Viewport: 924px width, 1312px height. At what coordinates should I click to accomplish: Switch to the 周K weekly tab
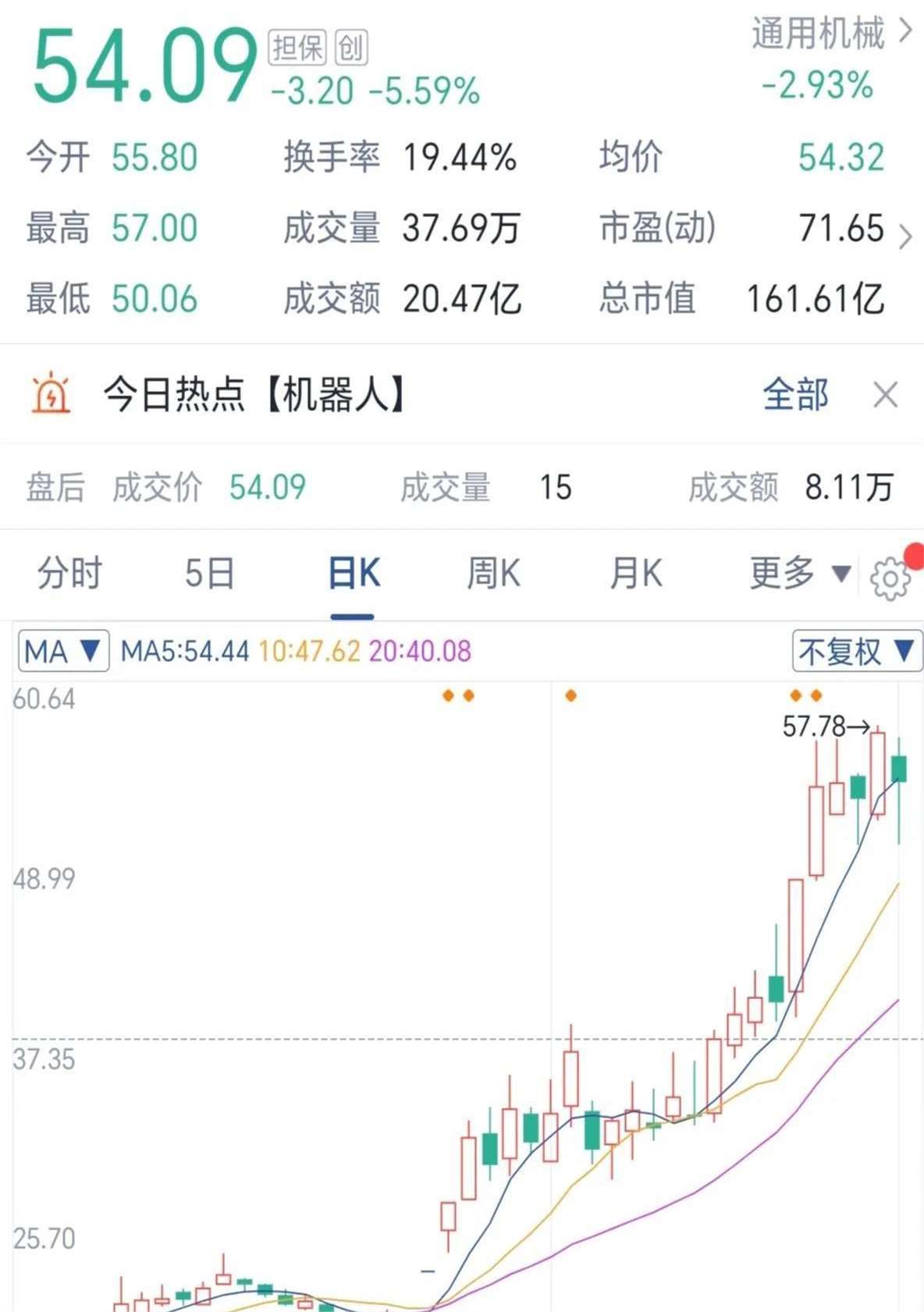(492, 573)
